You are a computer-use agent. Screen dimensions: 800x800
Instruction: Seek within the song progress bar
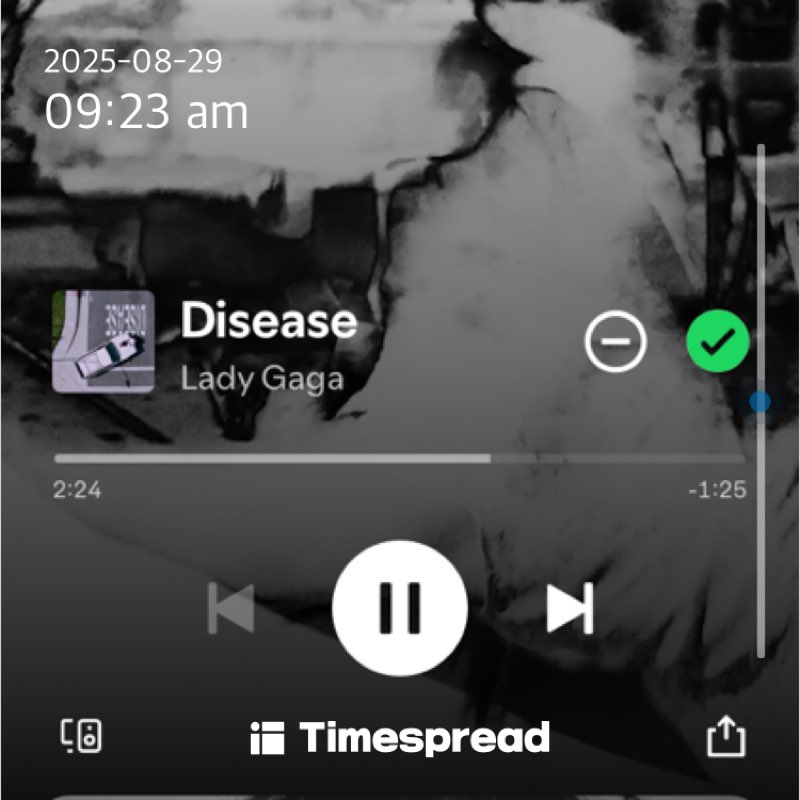490,458
